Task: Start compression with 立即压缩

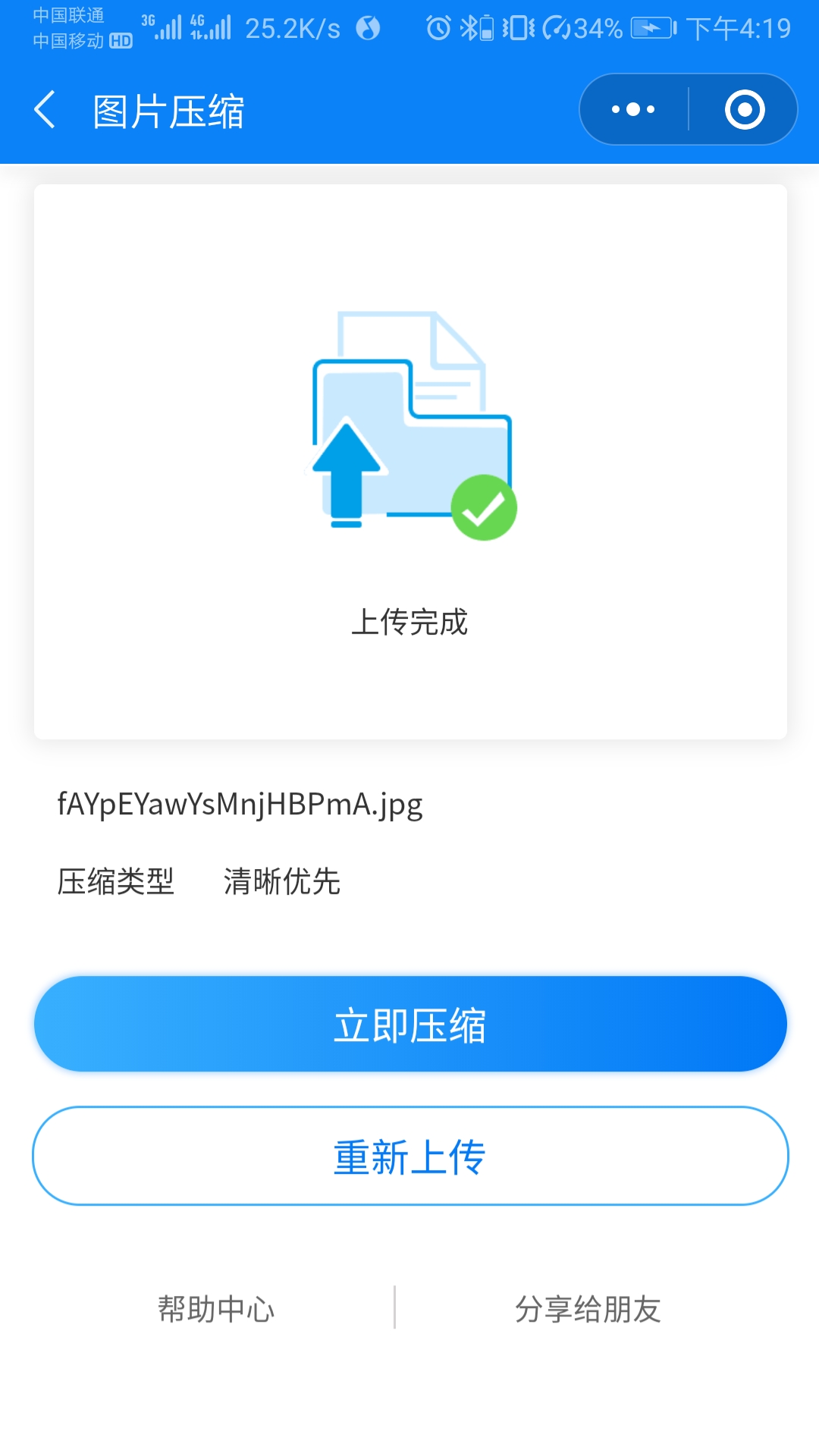Action: coord(409,1024)
